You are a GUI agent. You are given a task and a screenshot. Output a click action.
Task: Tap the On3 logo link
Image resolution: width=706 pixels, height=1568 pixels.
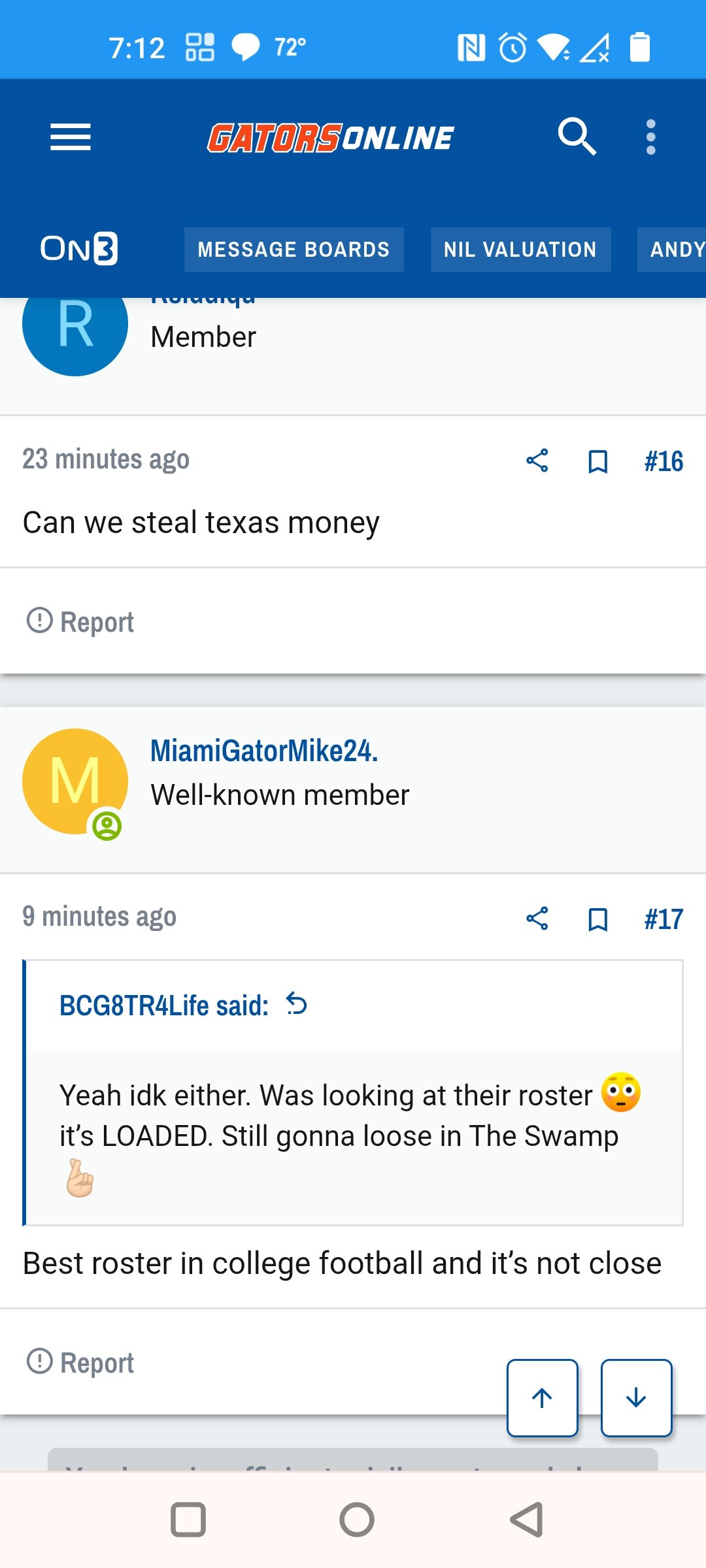(x=79, y=249)
